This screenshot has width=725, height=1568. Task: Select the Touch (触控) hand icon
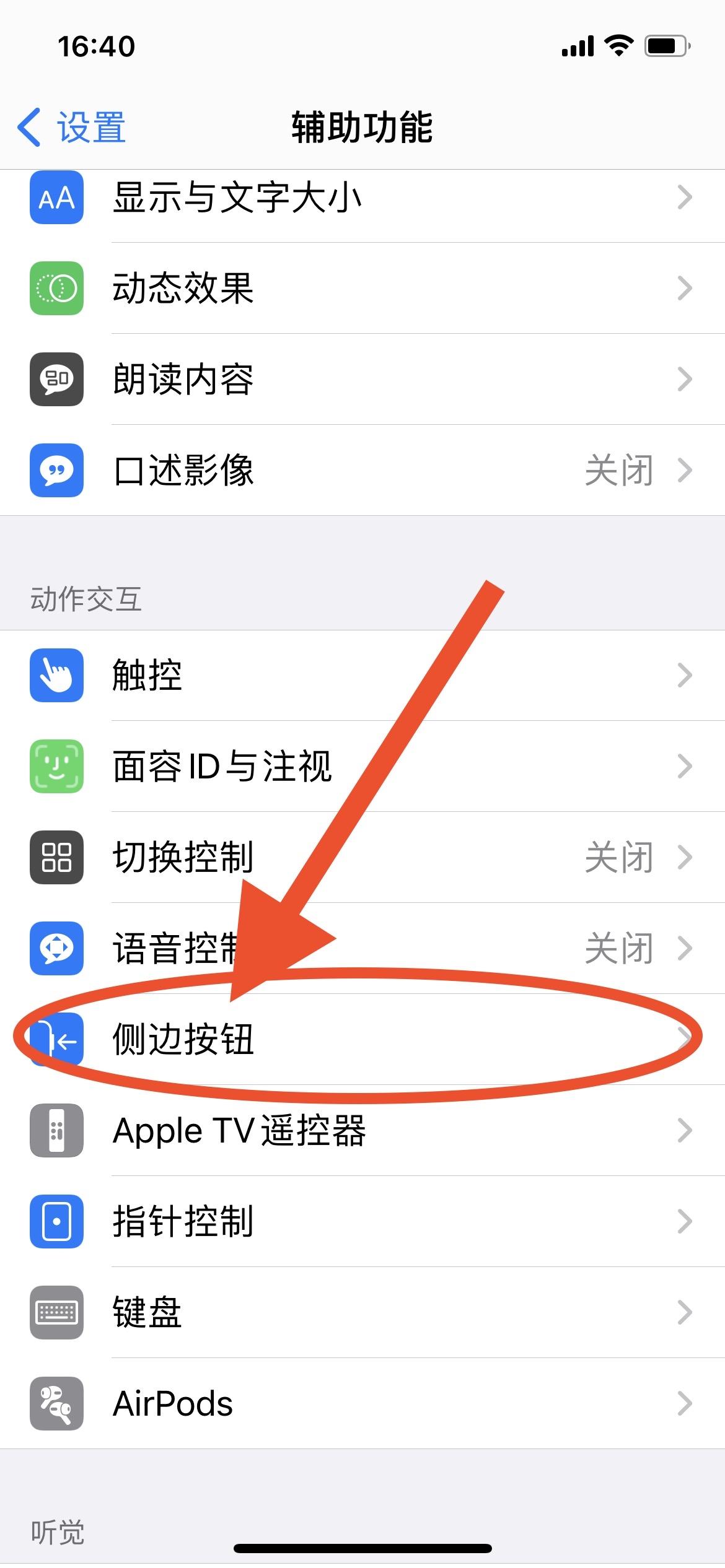pyautogui.click(x=56, y=676)
